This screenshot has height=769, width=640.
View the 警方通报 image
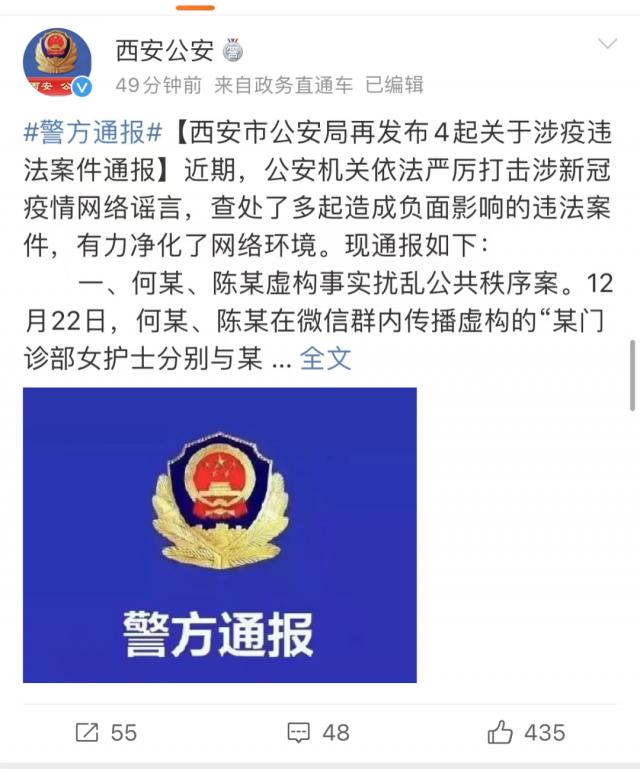pyautogui.click(x=220, y=535)
